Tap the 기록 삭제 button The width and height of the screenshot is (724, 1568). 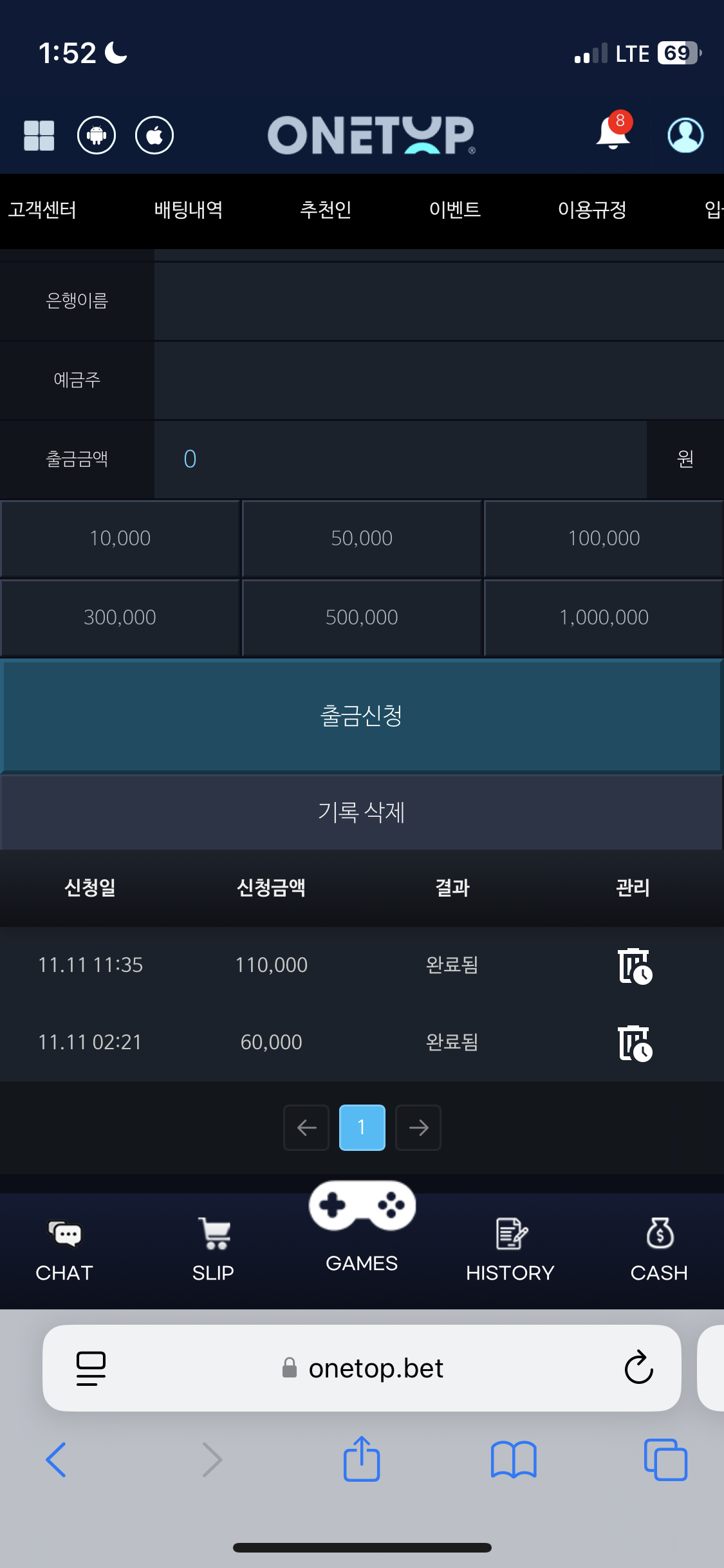(x=362, y=812)
